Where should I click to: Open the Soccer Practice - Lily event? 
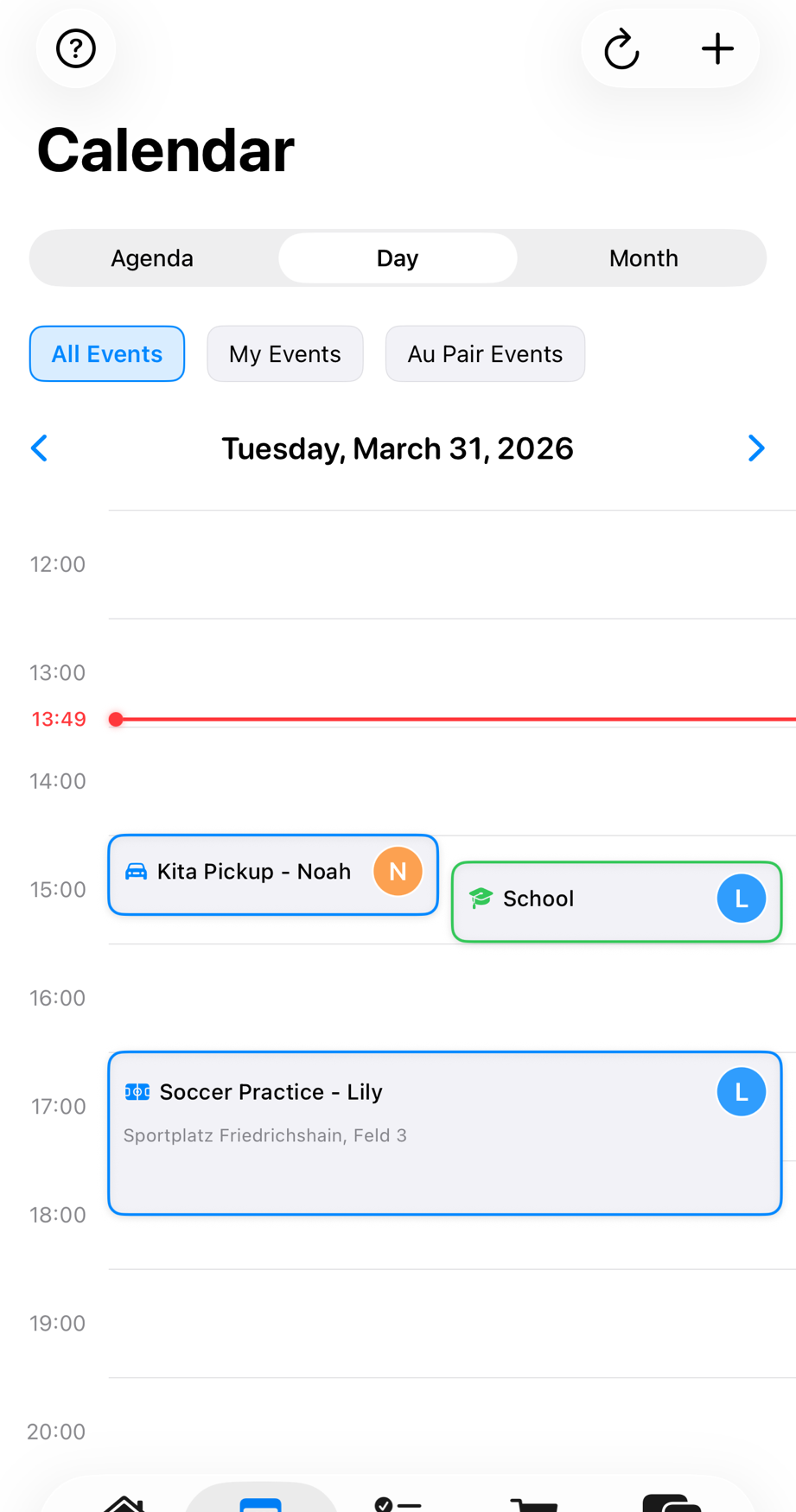445,1134
